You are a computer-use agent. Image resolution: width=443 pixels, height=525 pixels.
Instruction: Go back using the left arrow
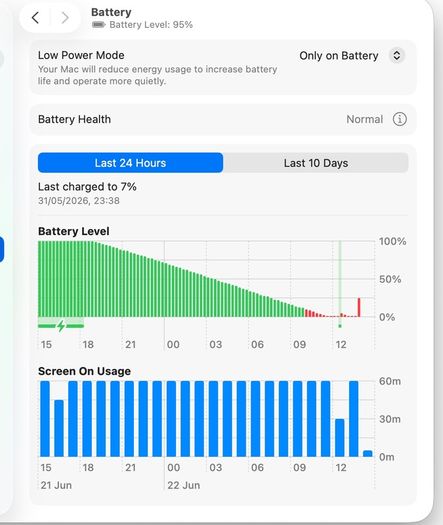coord(35,17)
